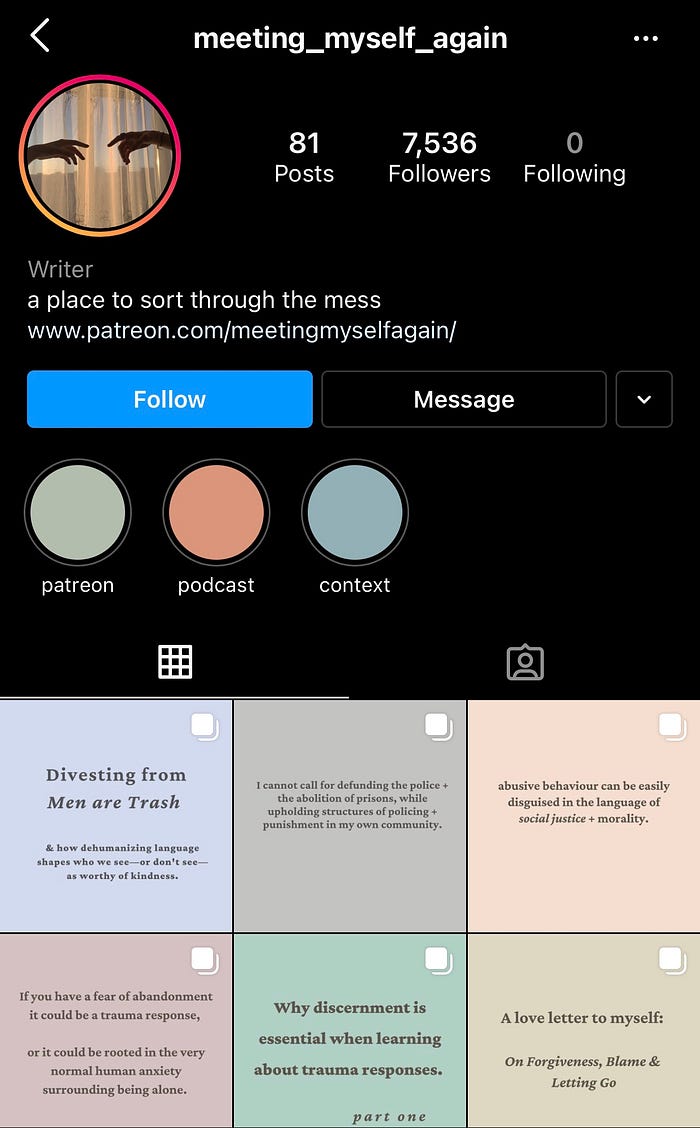Switch to the tagged photos tab
The image size is (700, 1128).
point(524,662)
